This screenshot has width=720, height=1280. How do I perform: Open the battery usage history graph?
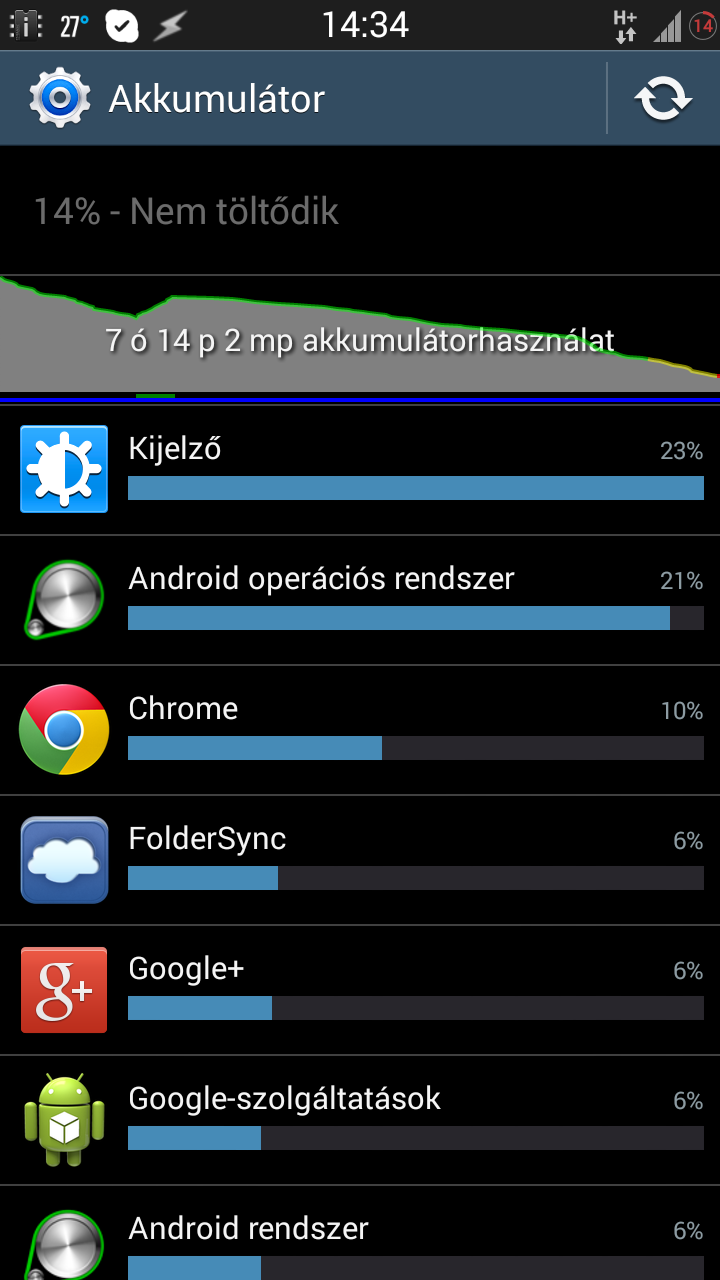coord(360,334)
